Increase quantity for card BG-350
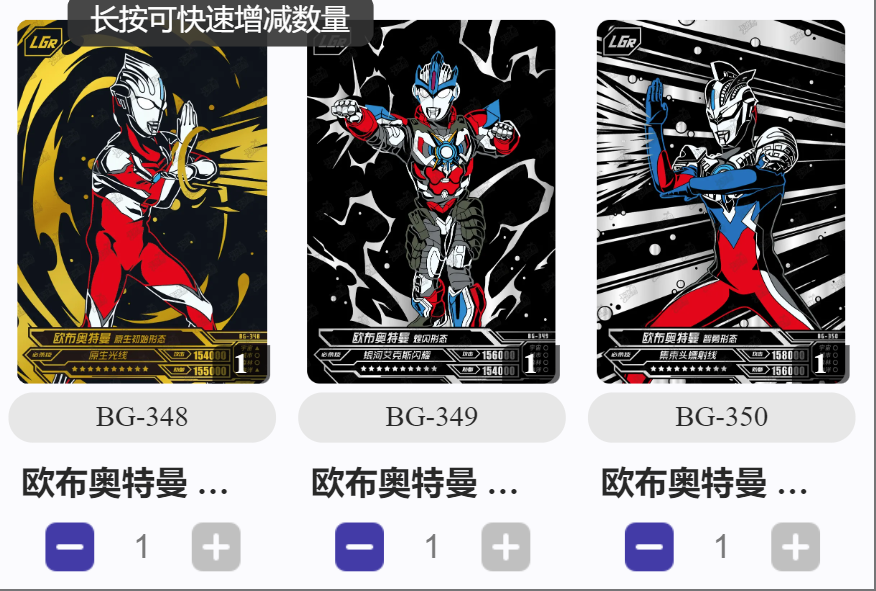 [x=795, y=547]
